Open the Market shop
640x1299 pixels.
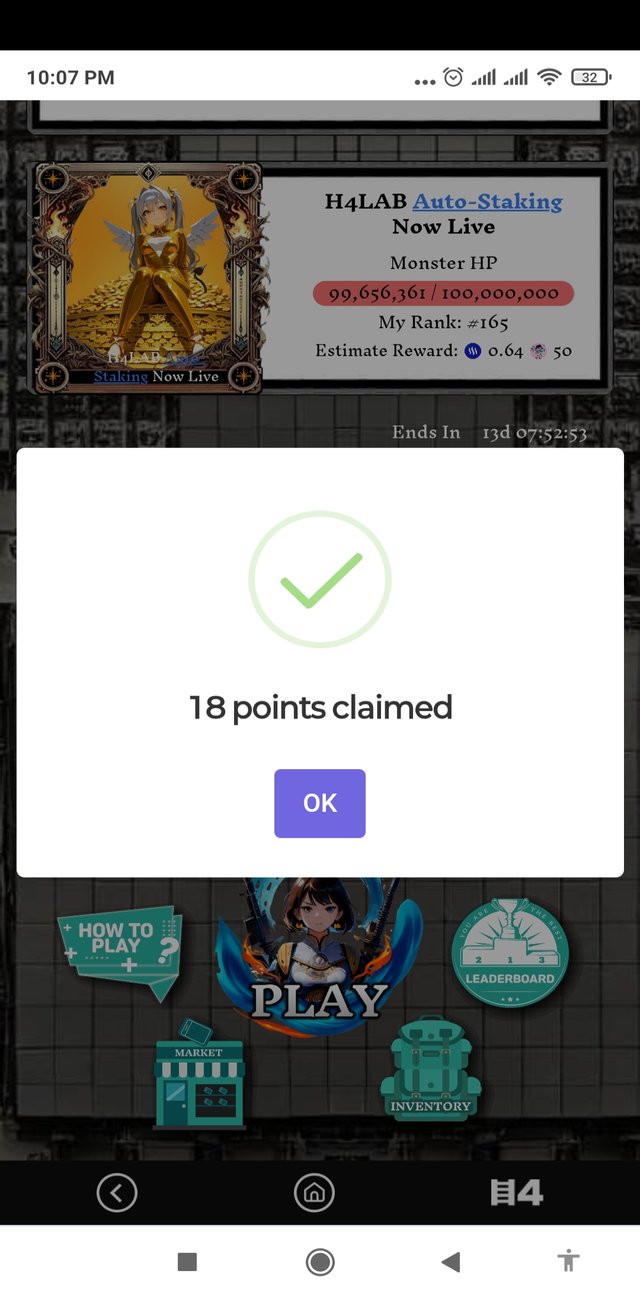click(x=199, y=1078)
